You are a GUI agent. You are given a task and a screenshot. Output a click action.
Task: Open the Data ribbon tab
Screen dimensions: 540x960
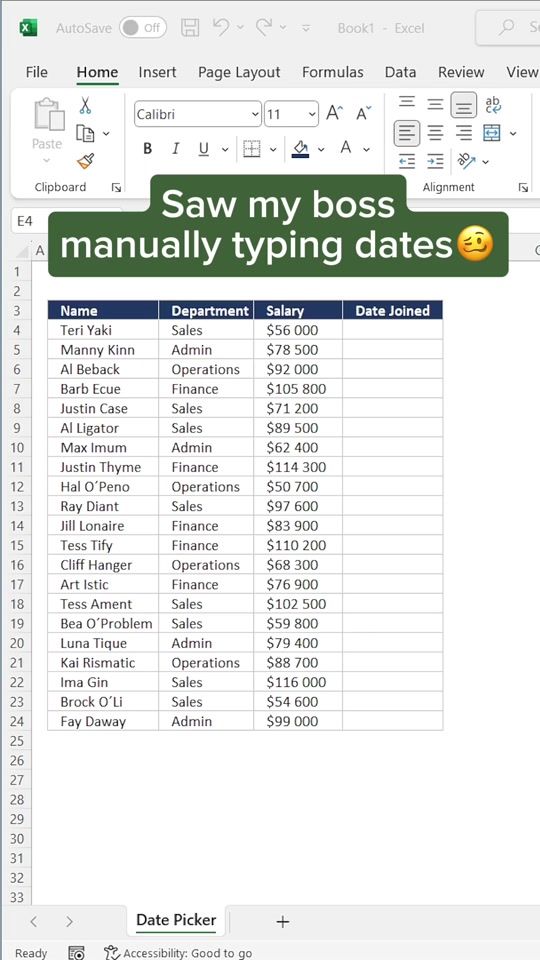(x=400, y=72)
